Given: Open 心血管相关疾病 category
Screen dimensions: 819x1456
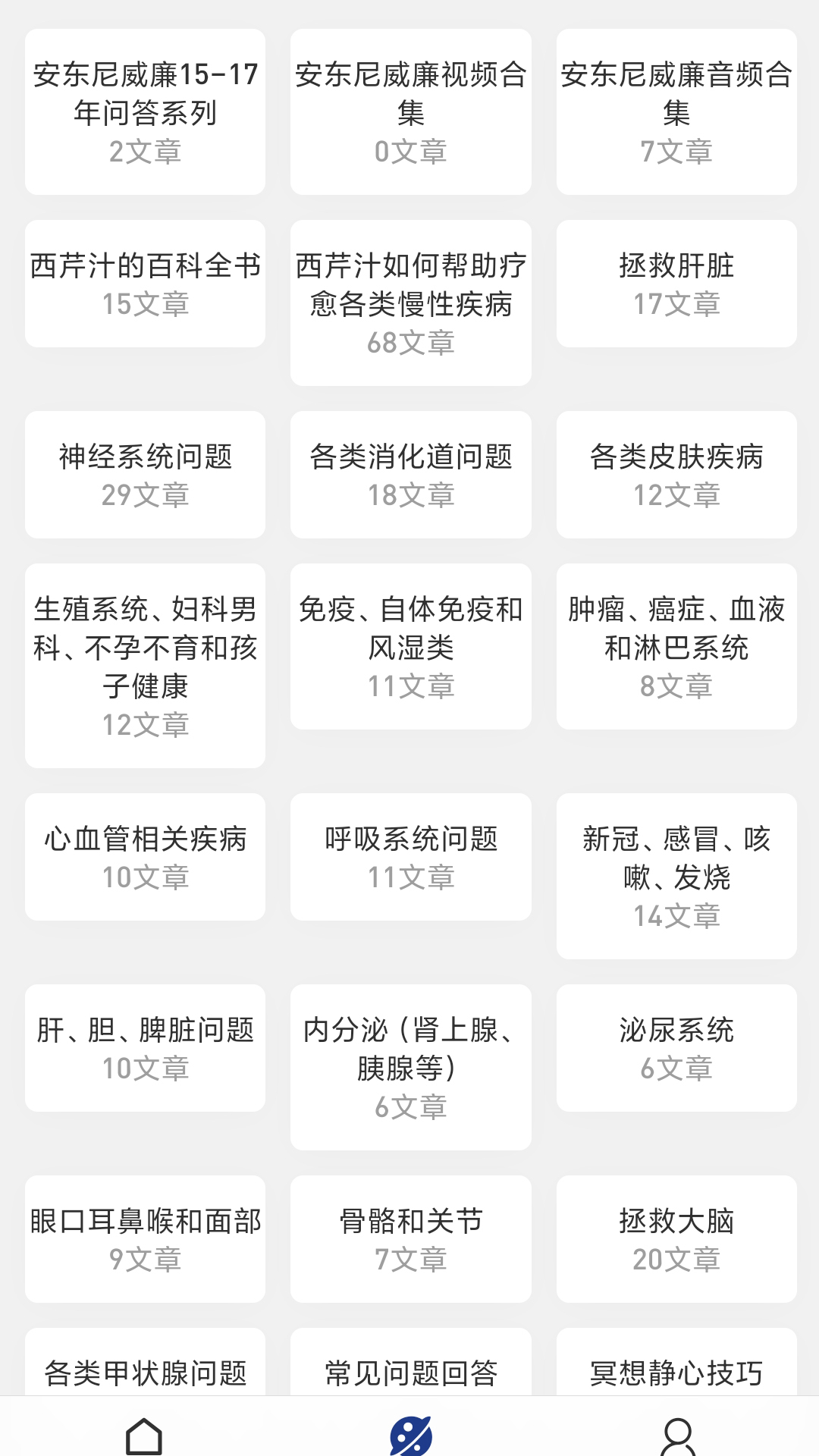Looking at the screenshot, I should tap(145, 857).
